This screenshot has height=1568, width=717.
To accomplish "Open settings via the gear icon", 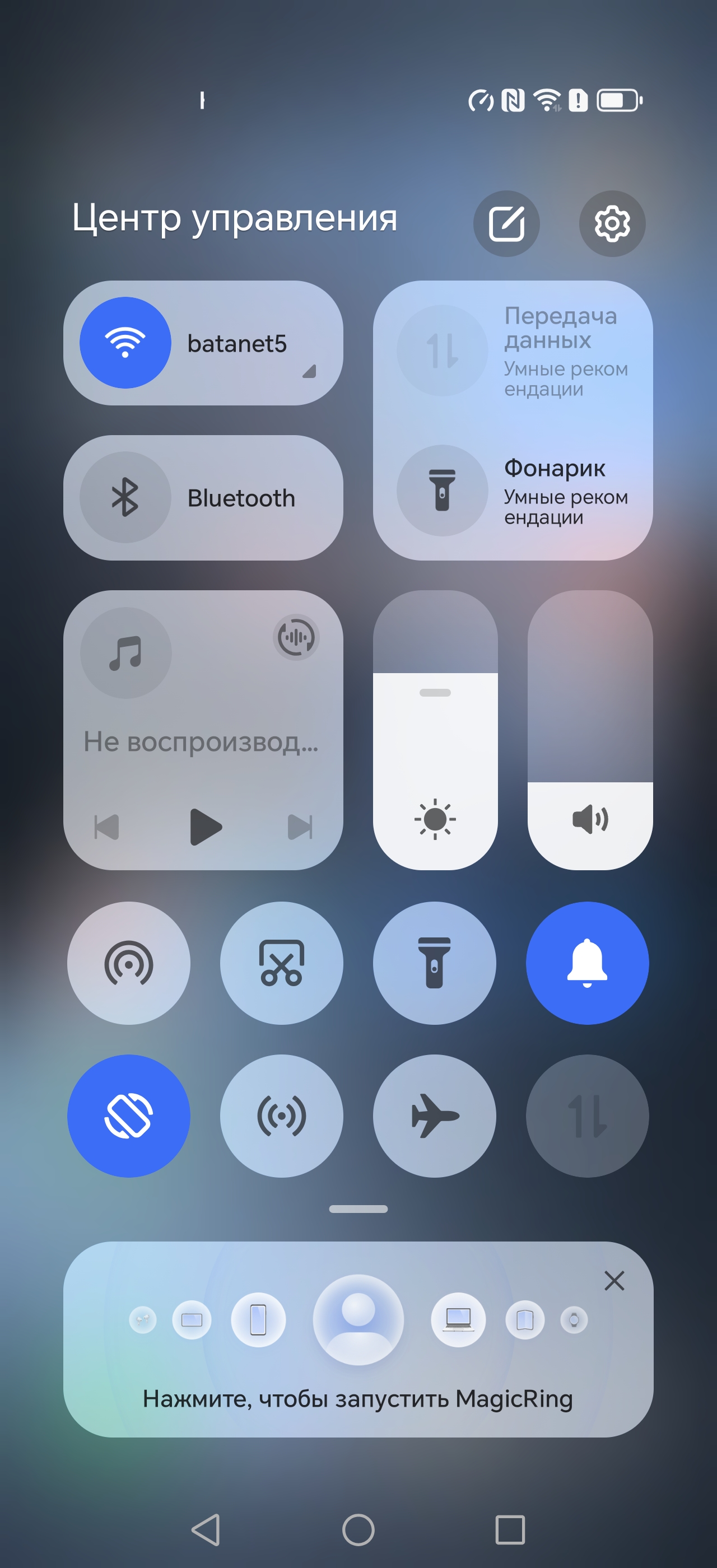I will point(612,223).
